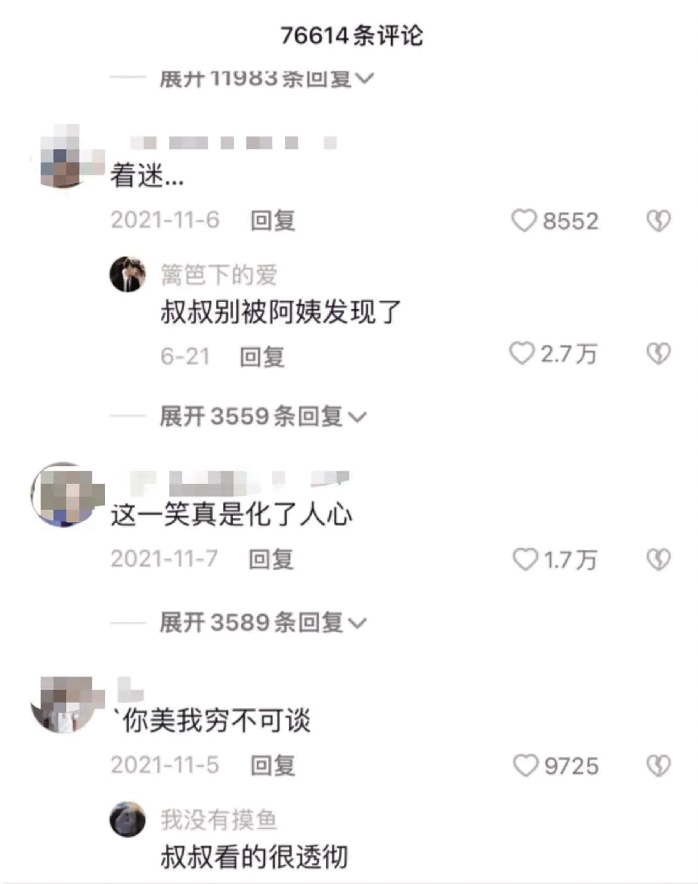
Task: Reply to "叔叔别被阿姨发现了"
Action: click(262, 356)
